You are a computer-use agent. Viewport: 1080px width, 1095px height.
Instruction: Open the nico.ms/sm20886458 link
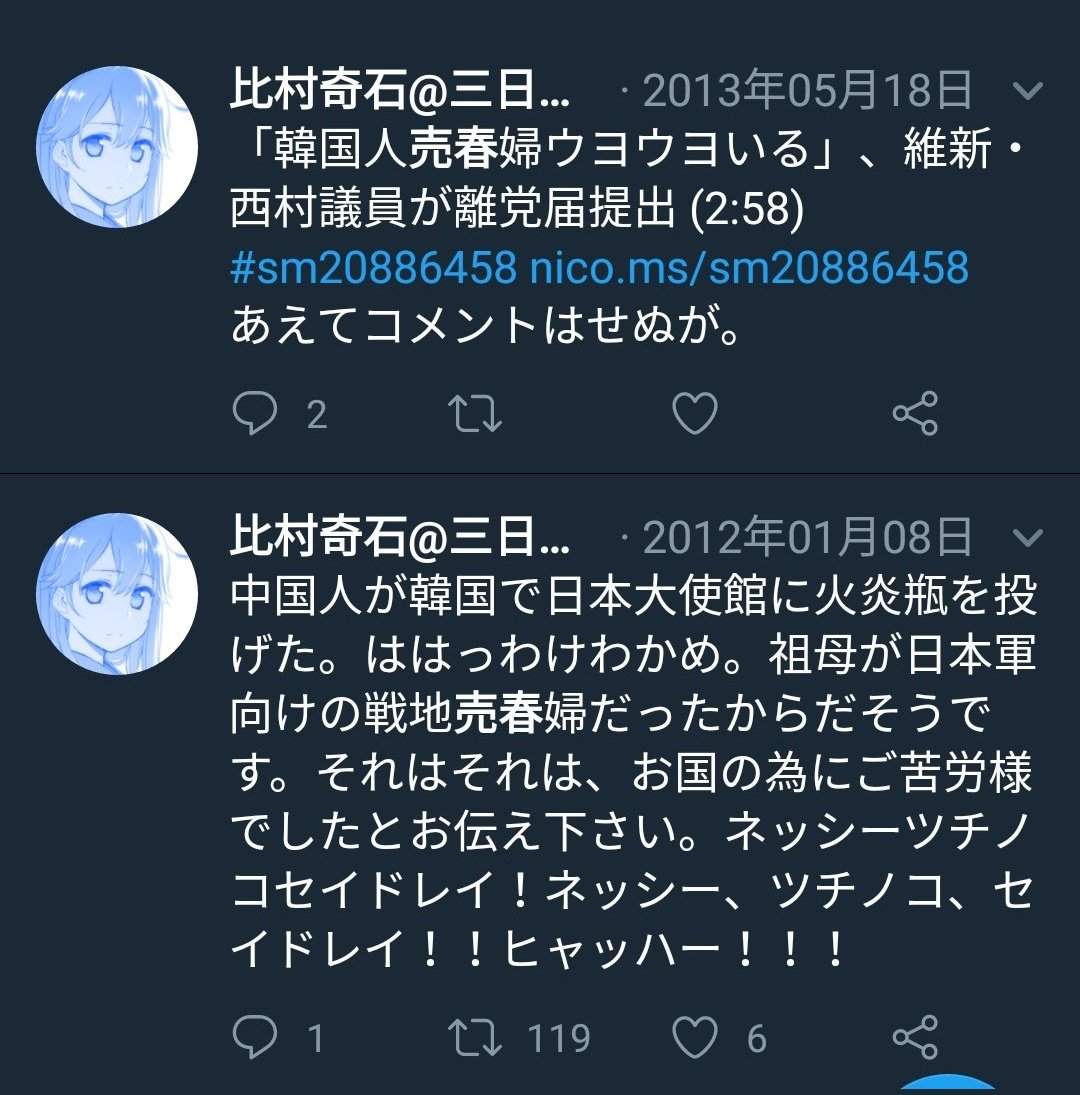[749, 268]
